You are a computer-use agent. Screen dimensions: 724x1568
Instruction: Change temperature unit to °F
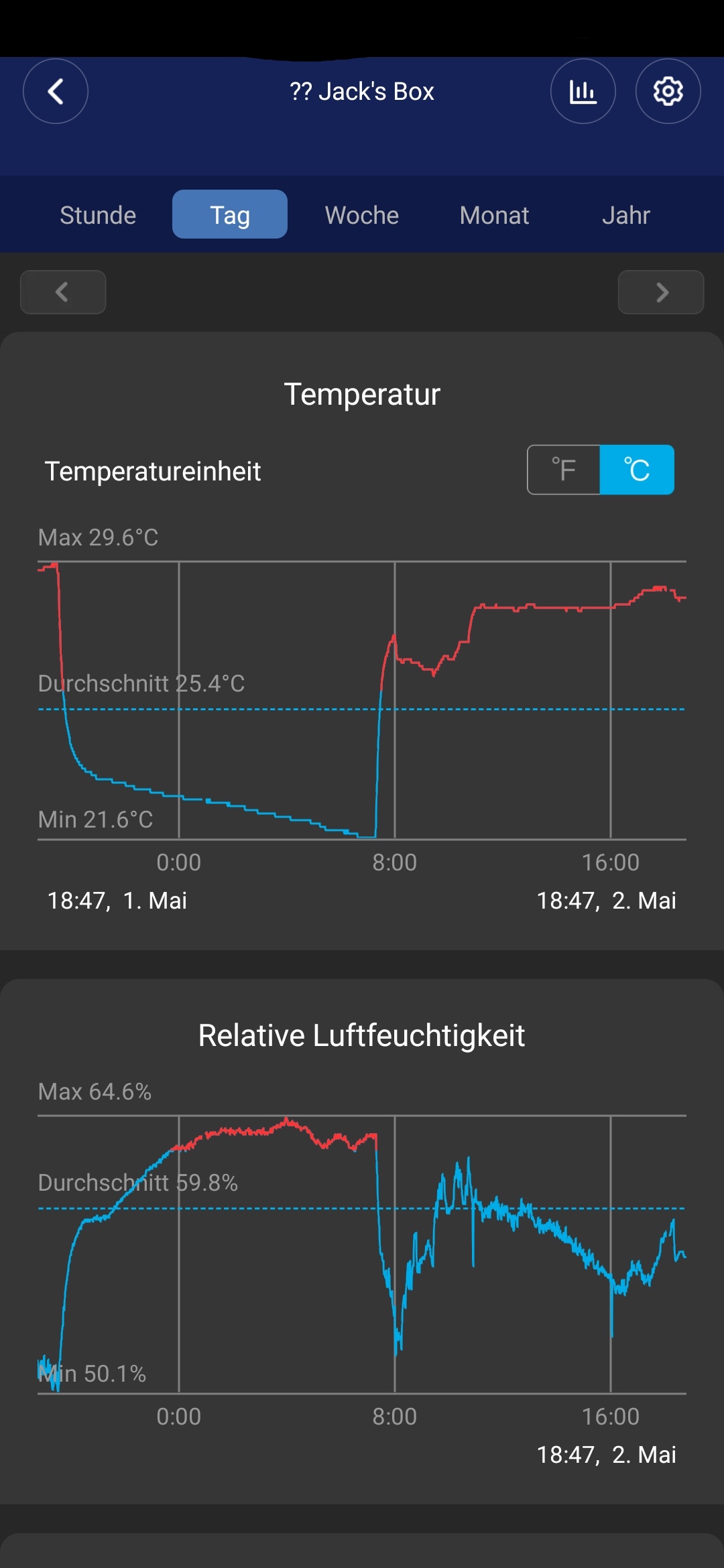click(564, 470)
